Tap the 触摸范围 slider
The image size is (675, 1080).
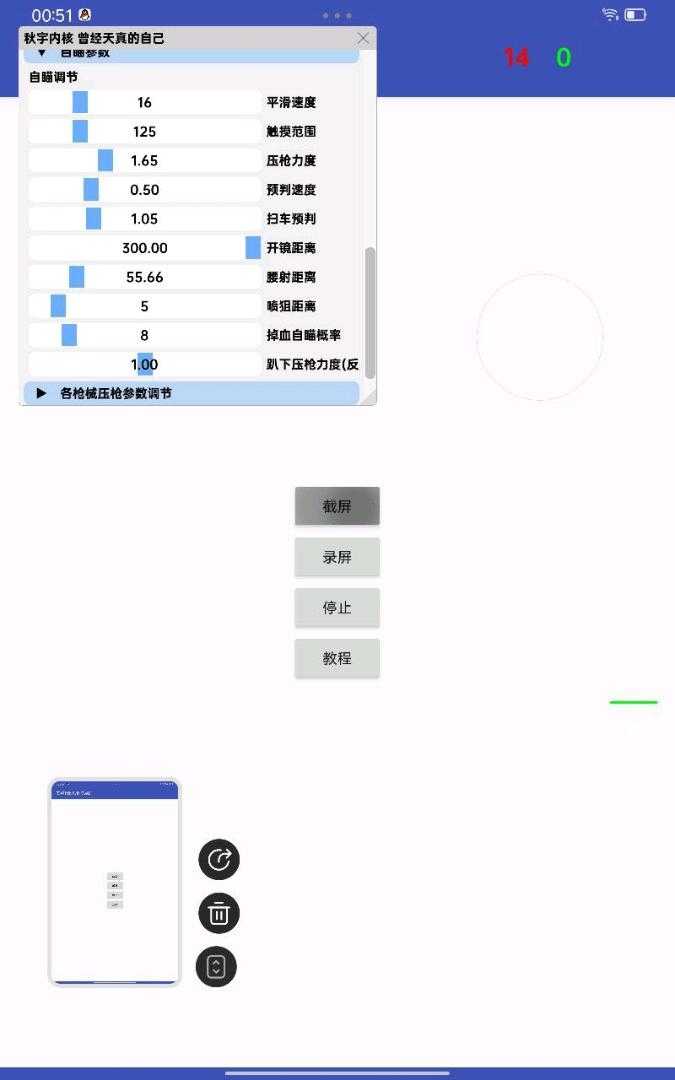point(145,131)
